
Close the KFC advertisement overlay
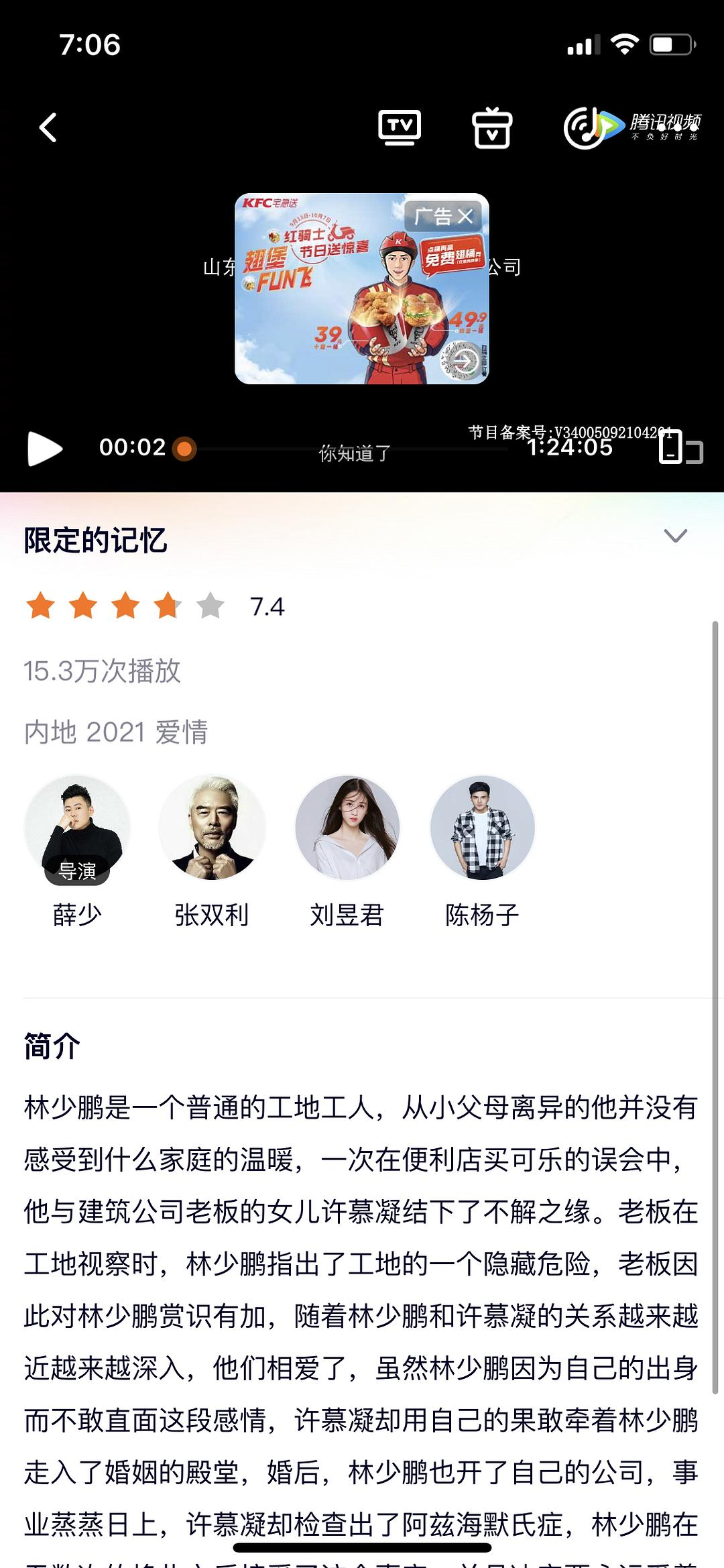pos(466,216)
